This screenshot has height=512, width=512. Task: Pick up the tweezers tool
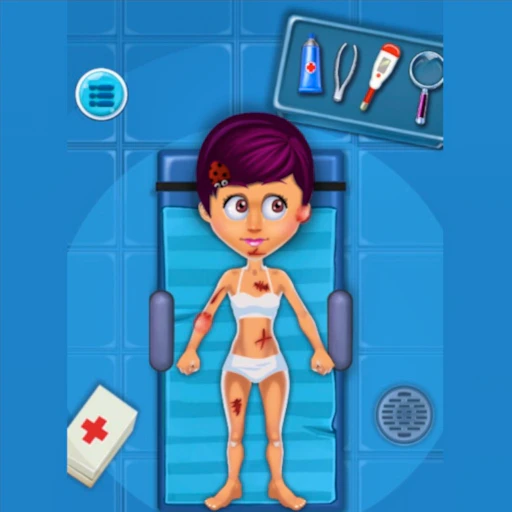point(345,72)
